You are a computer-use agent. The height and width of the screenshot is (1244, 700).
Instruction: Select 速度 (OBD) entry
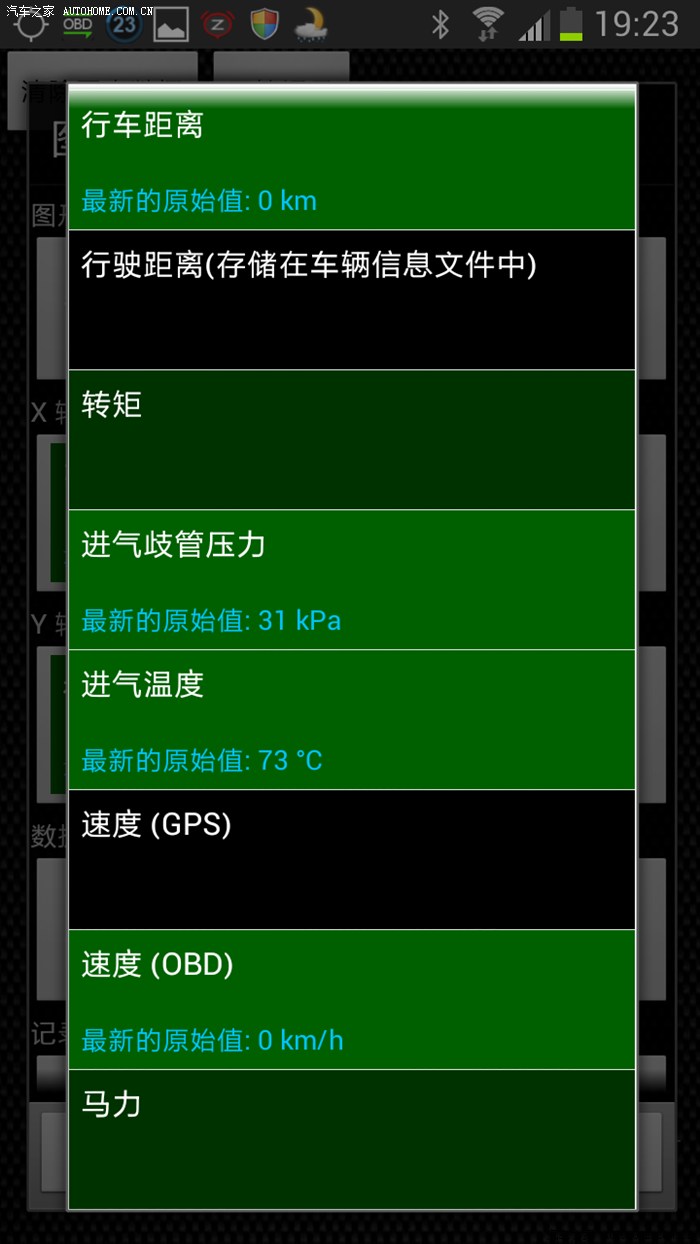point(351,1000)
